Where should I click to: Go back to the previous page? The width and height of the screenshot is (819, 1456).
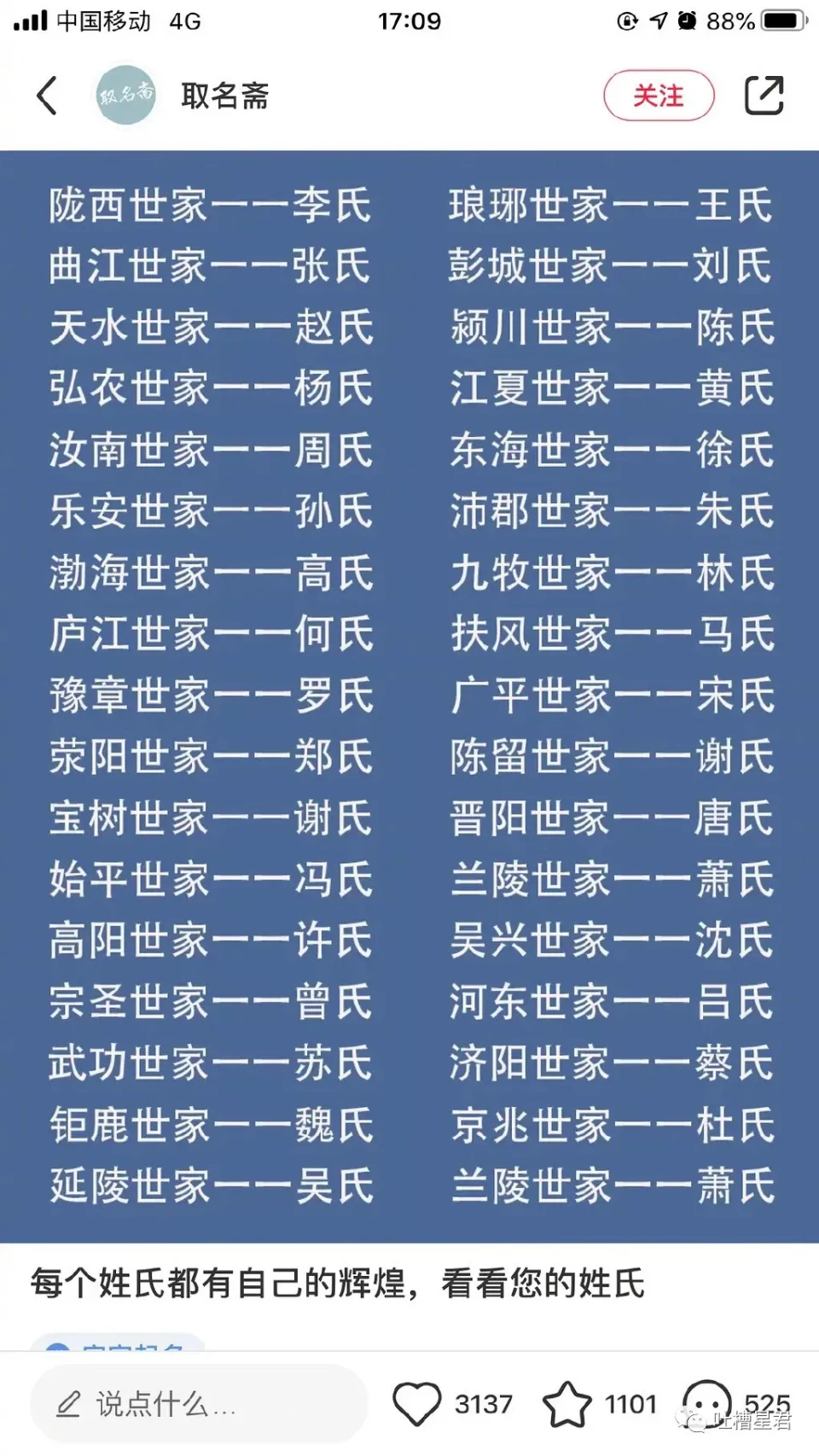pyautogui.click(x=48, y=96)
